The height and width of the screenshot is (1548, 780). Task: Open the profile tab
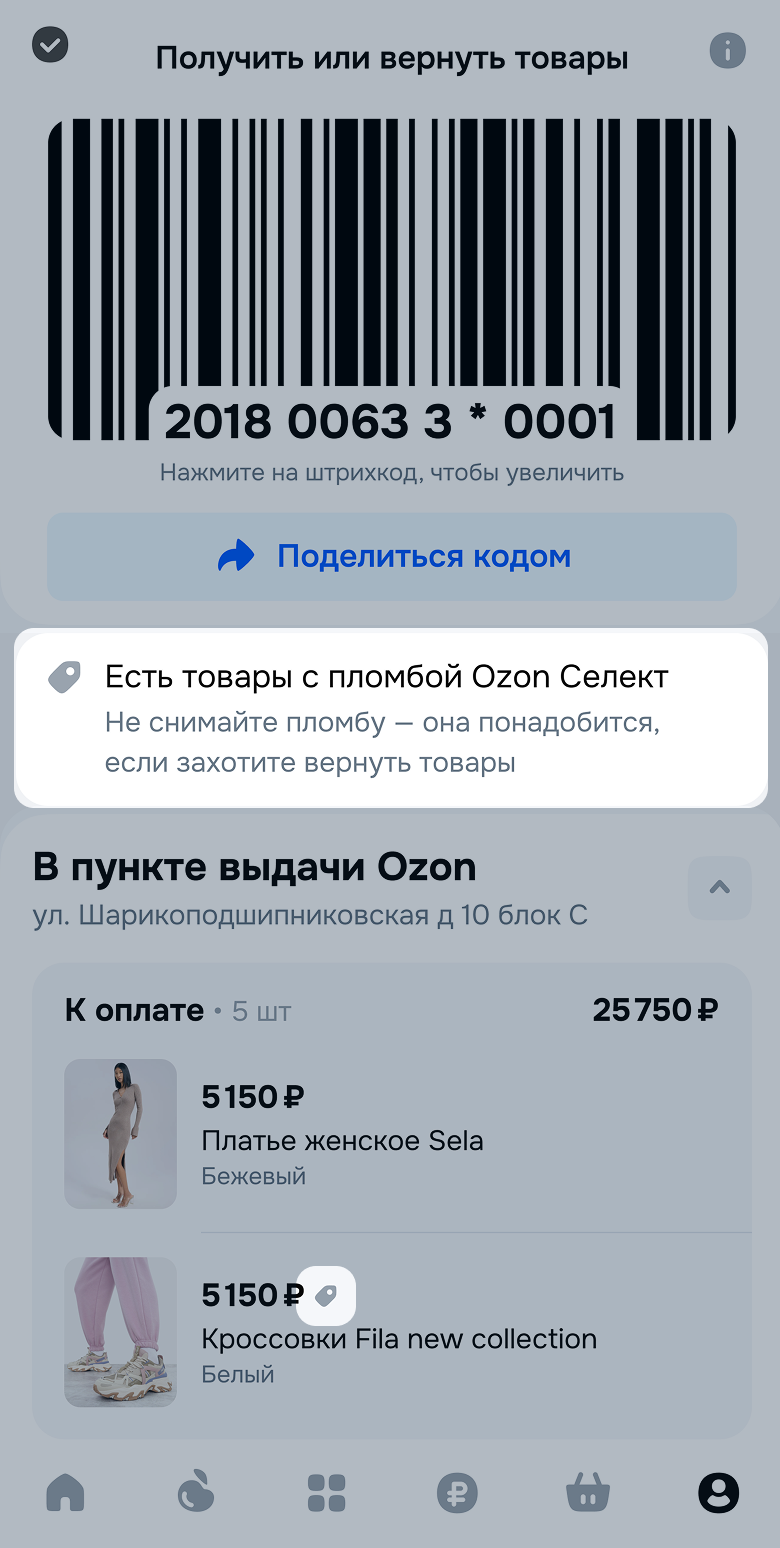[717, 1493]
